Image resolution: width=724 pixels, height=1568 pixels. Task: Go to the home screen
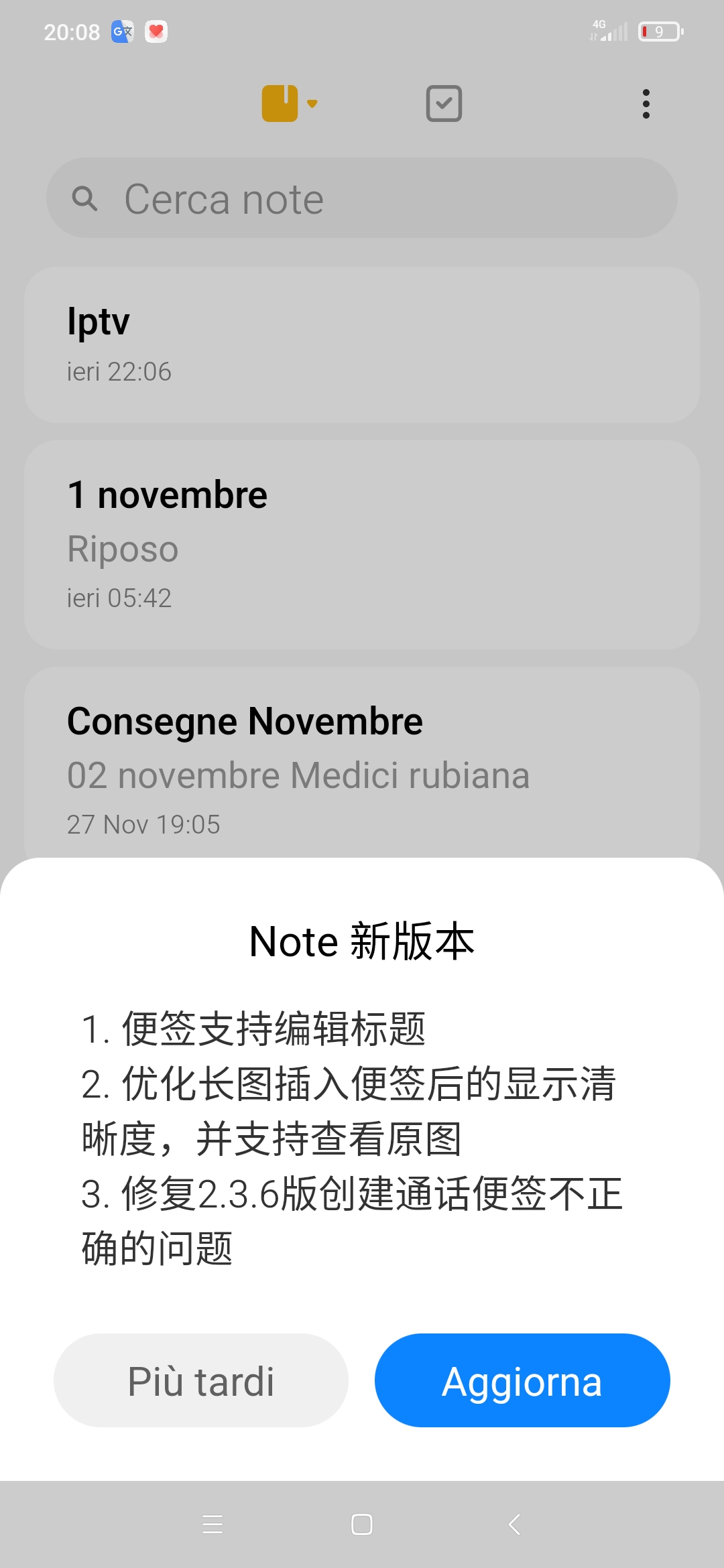(362, 1524)
